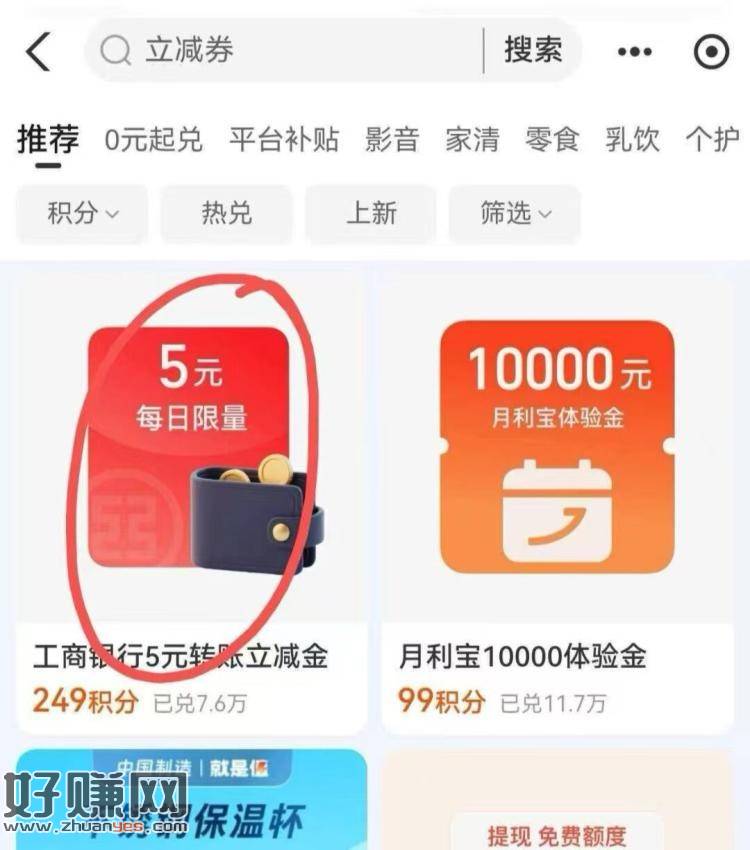Open the three-dot more menu

(635, 52)
